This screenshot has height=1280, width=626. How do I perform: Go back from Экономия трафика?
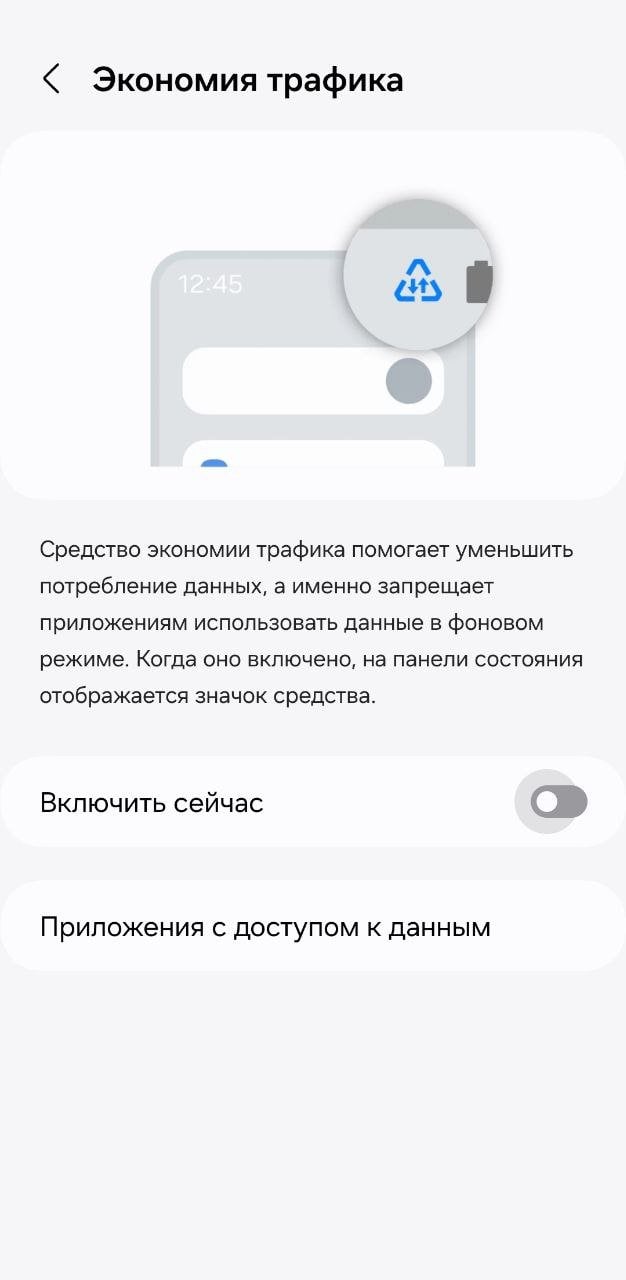tap(51, 79)
